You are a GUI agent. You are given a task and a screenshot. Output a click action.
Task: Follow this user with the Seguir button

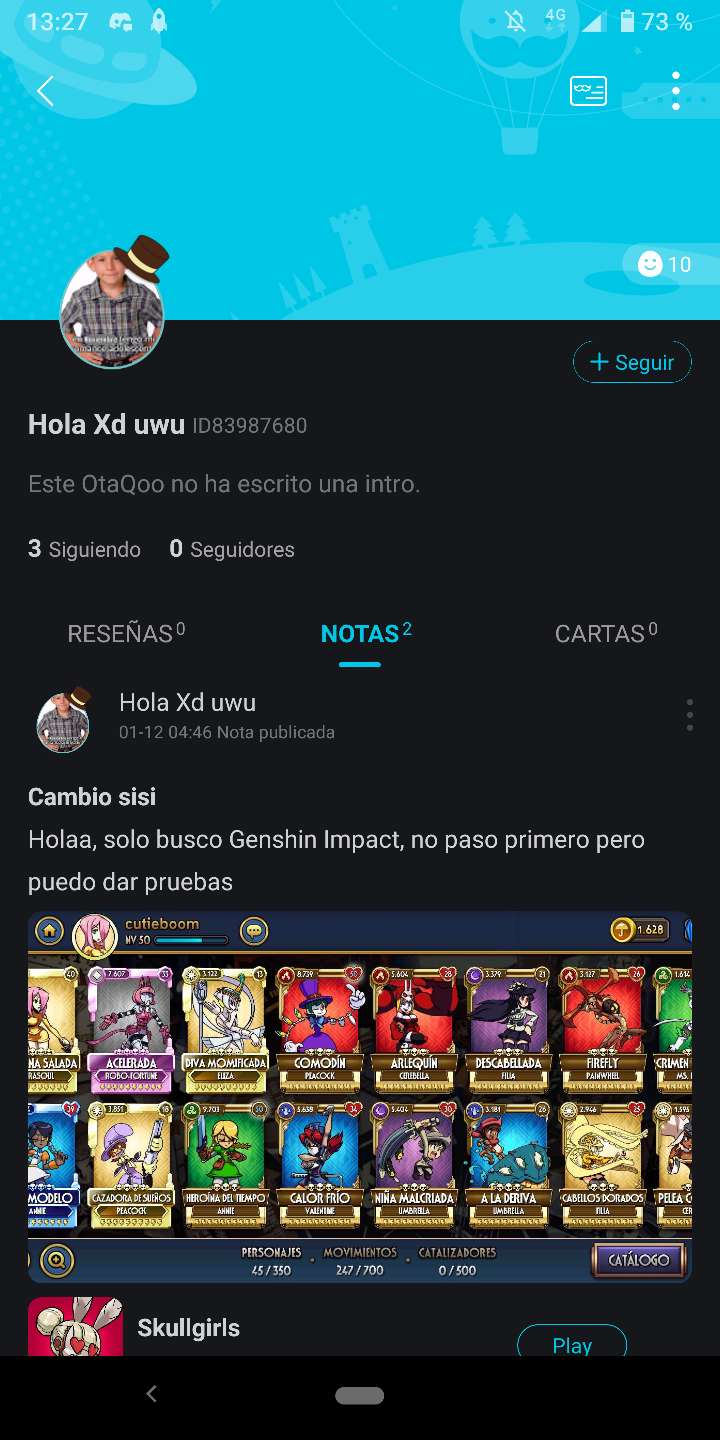point(632,362)
